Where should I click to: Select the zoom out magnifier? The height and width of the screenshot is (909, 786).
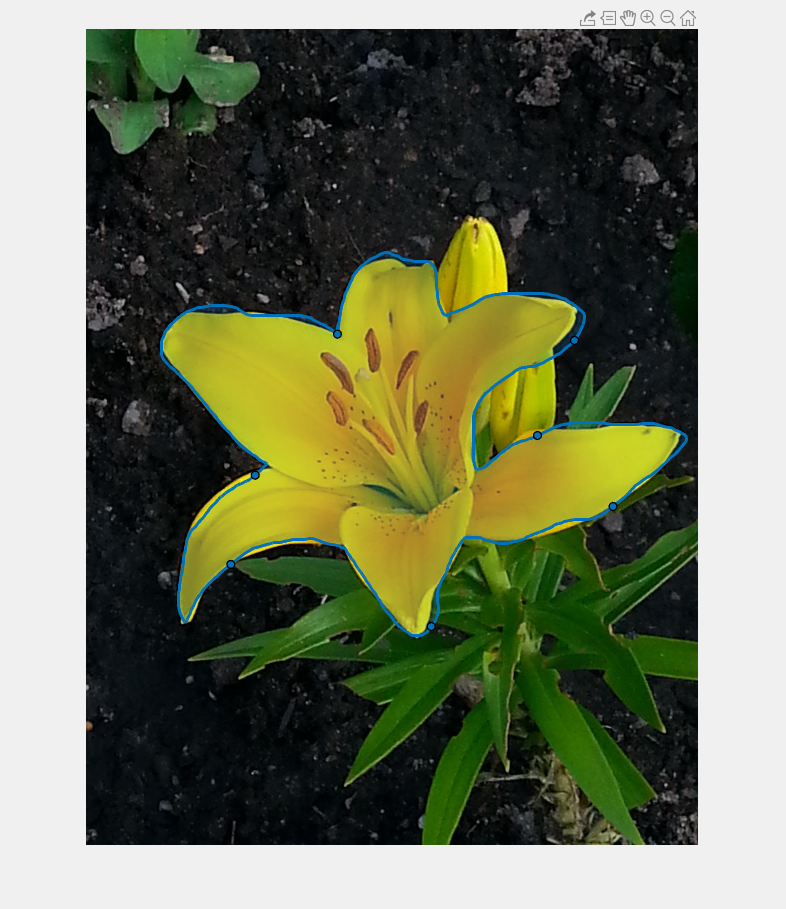(668, 18)
